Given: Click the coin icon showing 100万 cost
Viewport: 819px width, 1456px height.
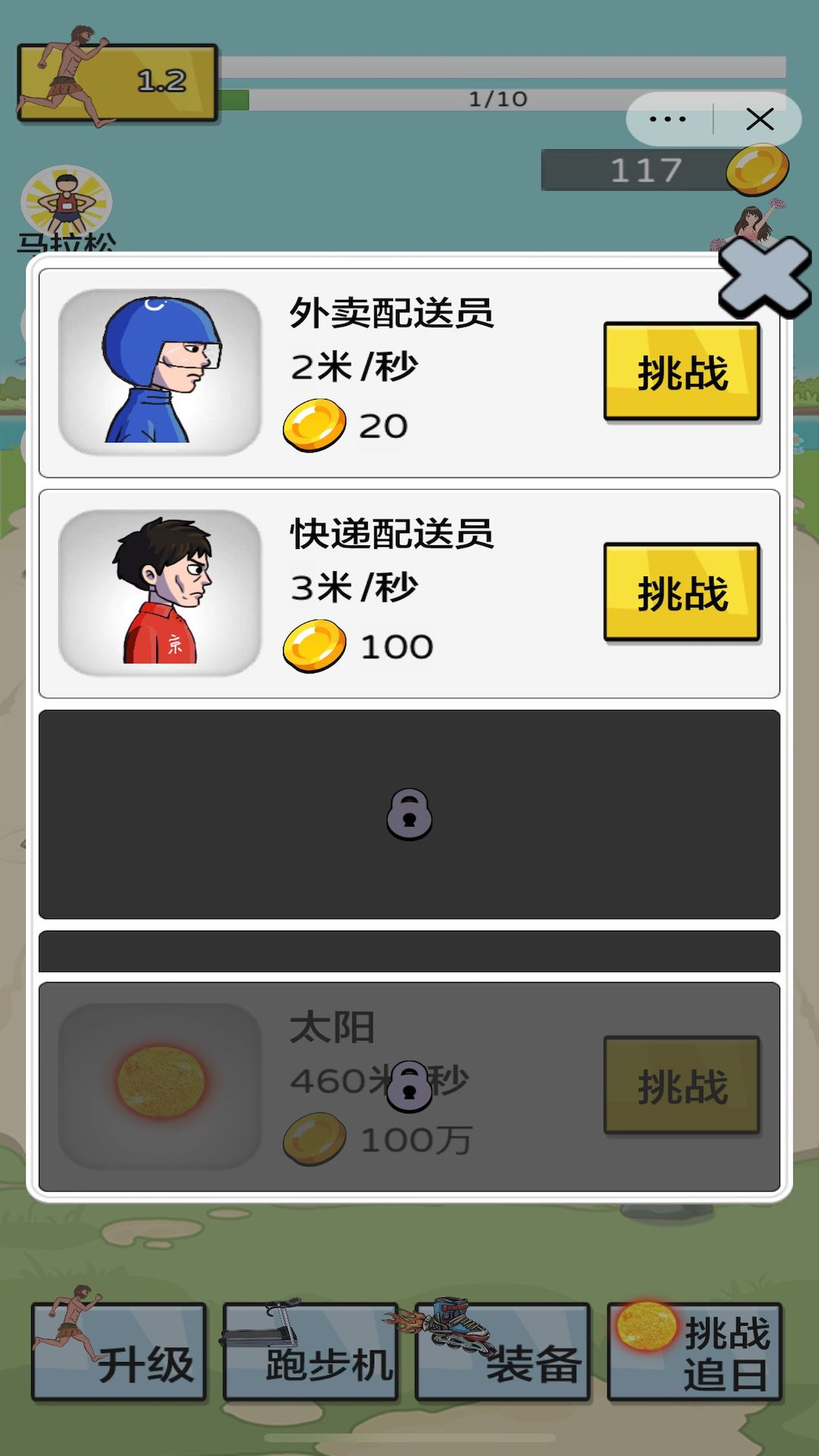Looking at the screenshot, I should click(315, 1137).
